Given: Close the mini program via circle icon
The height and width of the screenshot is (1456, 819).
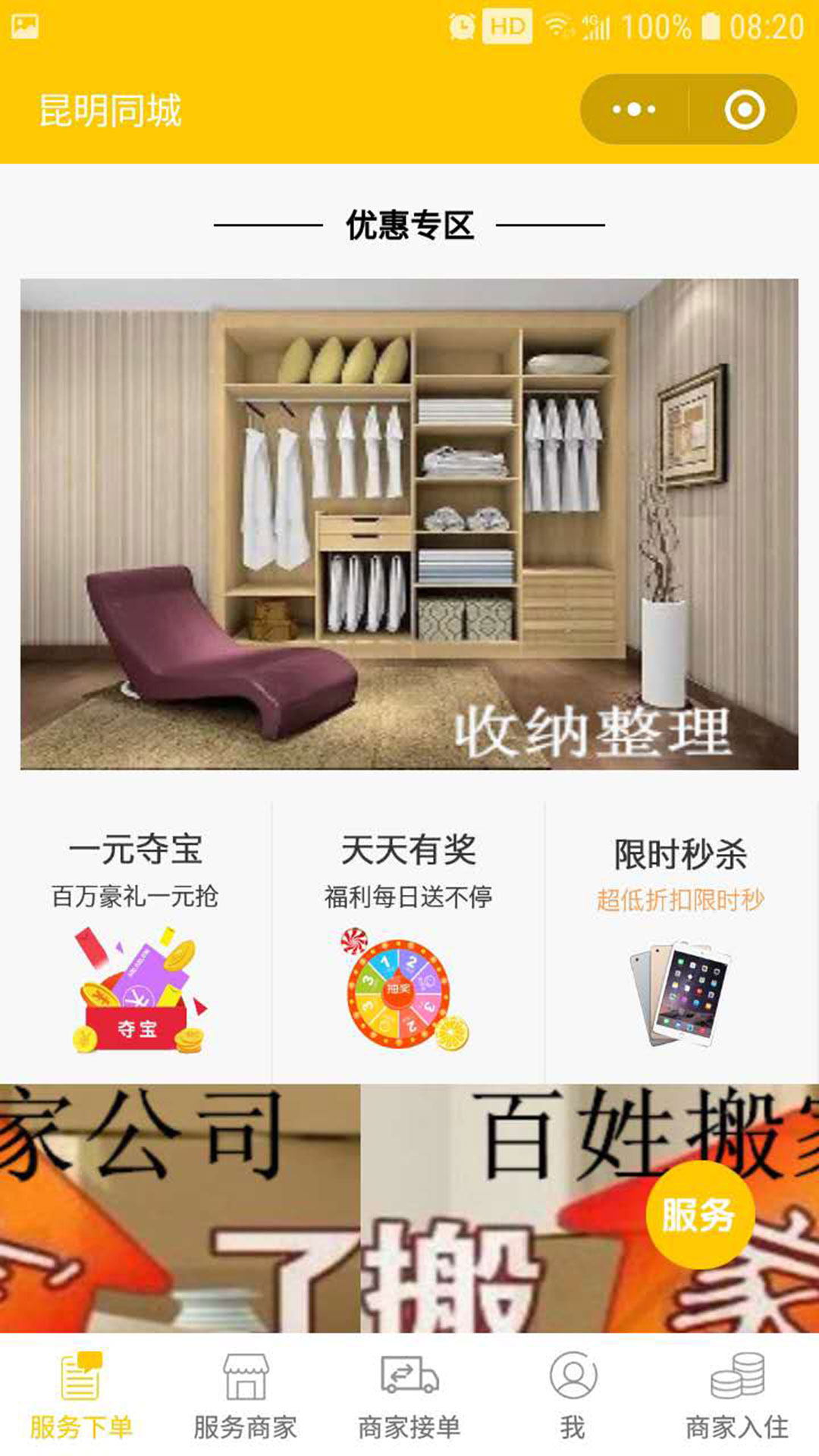Looking at the screenshot, I should coord(744,110).
